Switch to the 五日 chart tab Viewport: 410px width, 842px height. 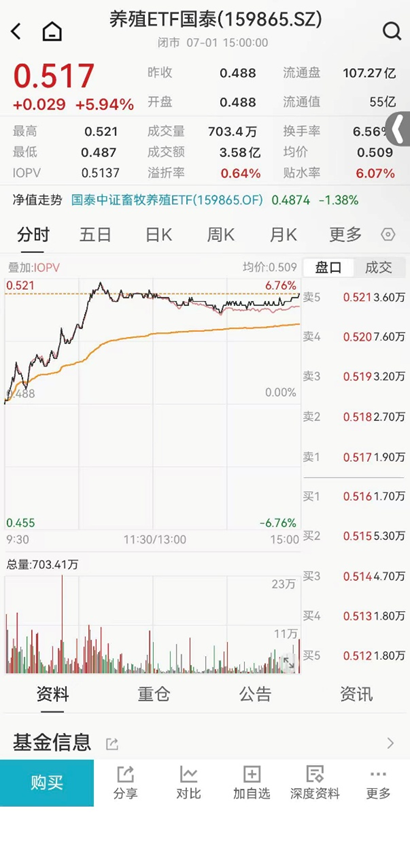(95, 235)
